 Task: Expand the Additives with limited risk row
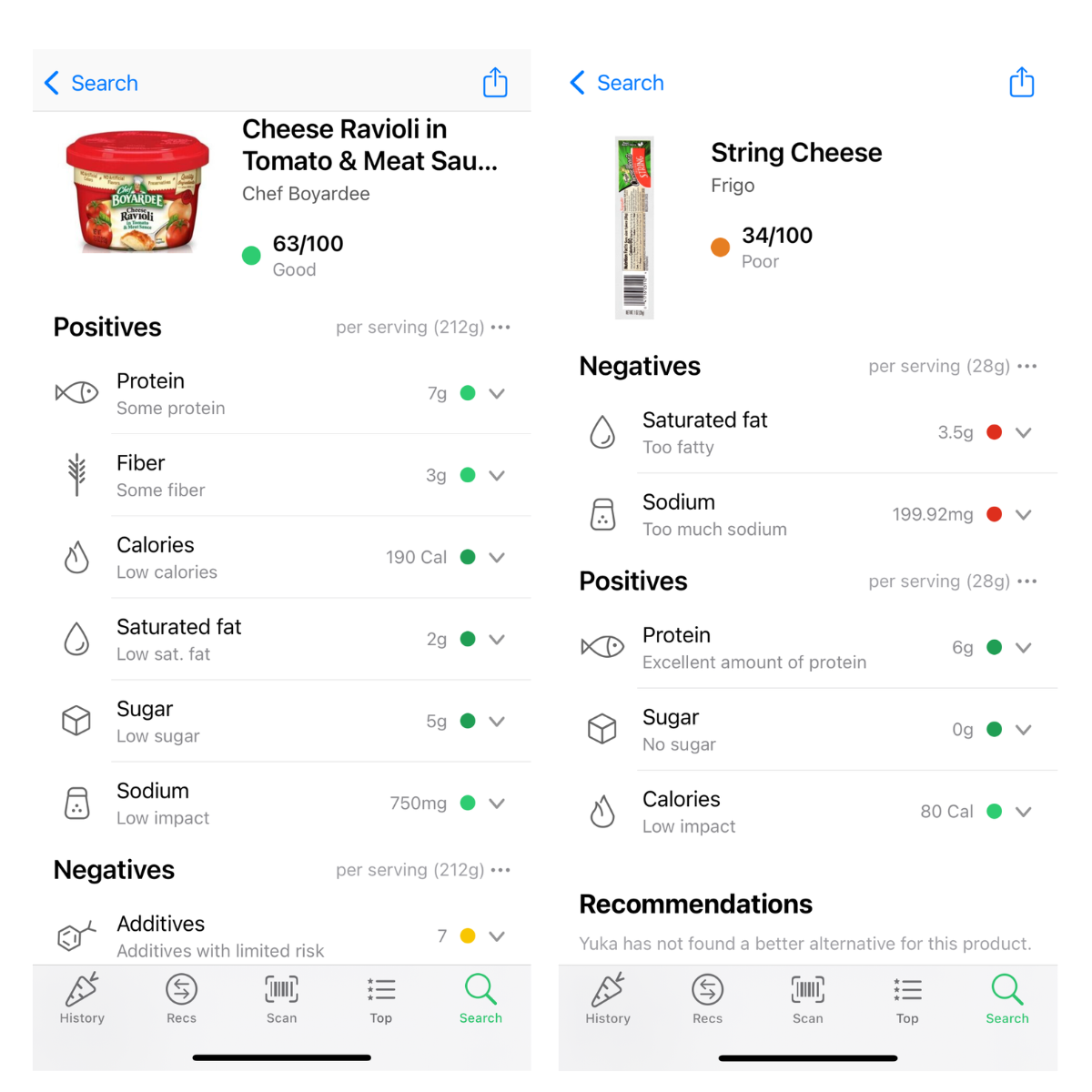(x=497, y=935)
